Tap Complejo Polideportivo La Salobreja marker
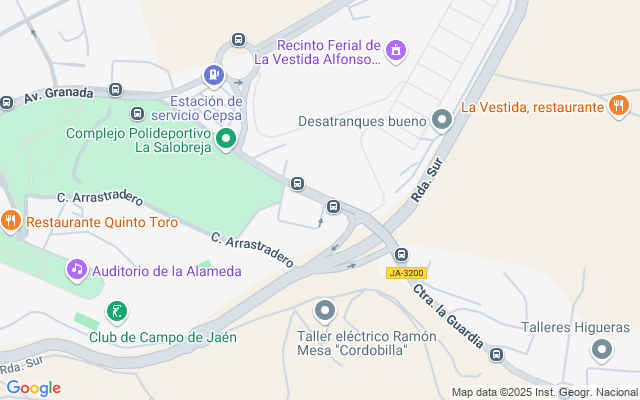Image resolution: width=640 pixels, height=400 pixels. (226, 138)
